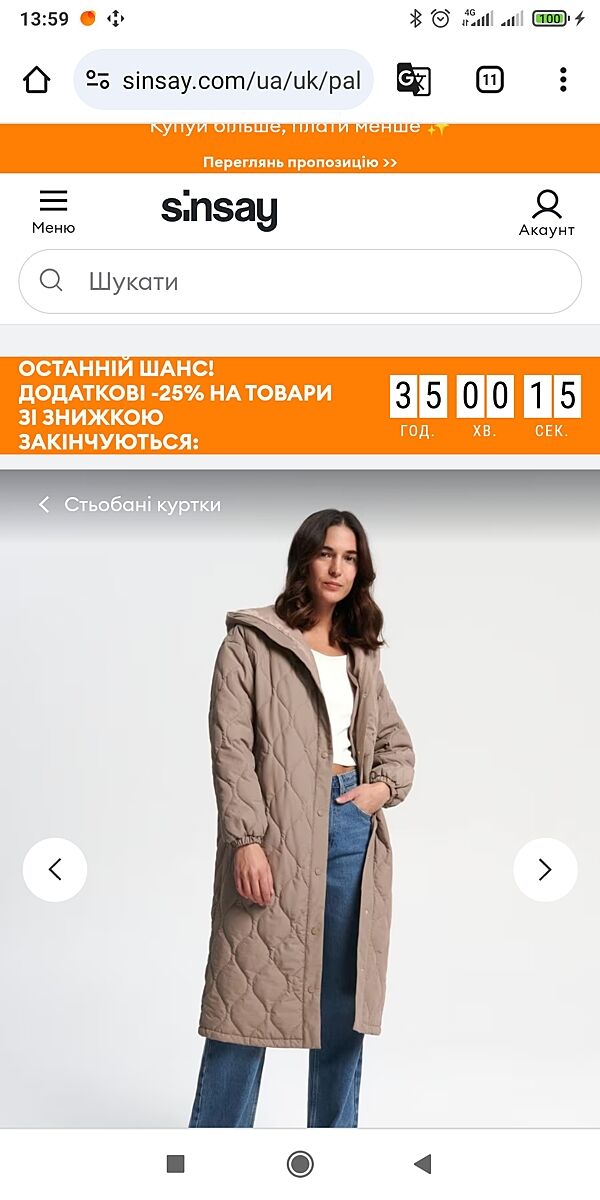Viewport: 600px width, 1200px height.
Task: Open recent apps from navigation bar
Action: (x=176, y=1163)
